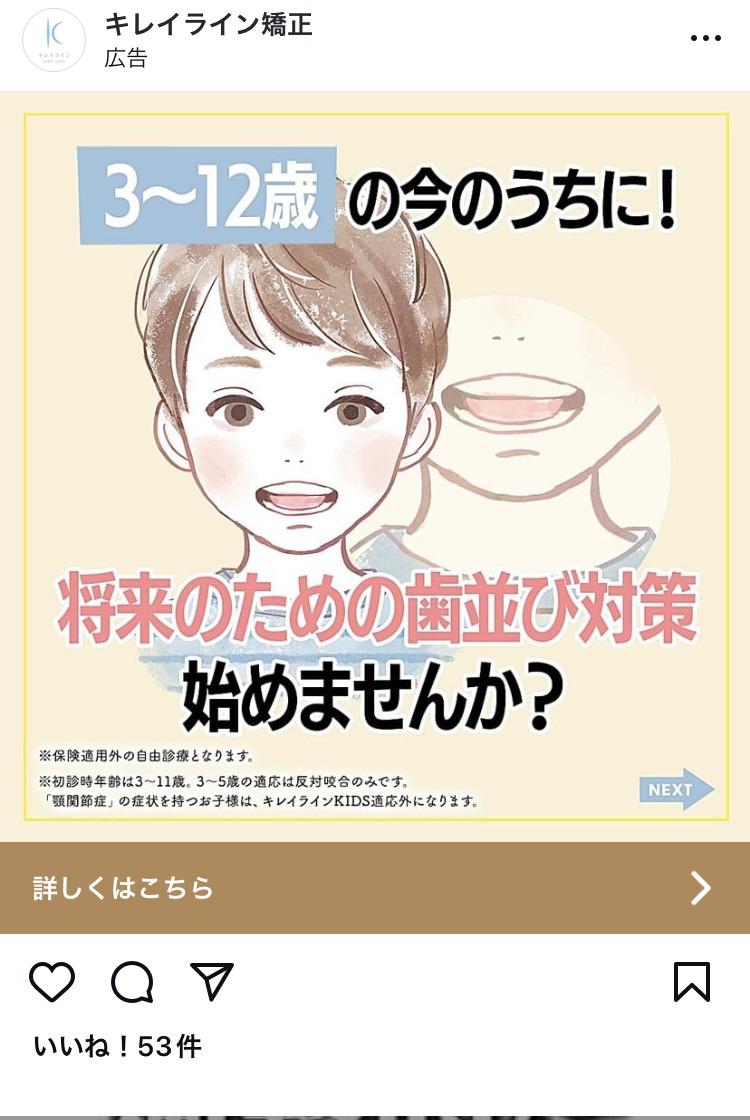Share this post via paper plane
The width and height of the screenshot is (750, 1120).
point(212,982)
